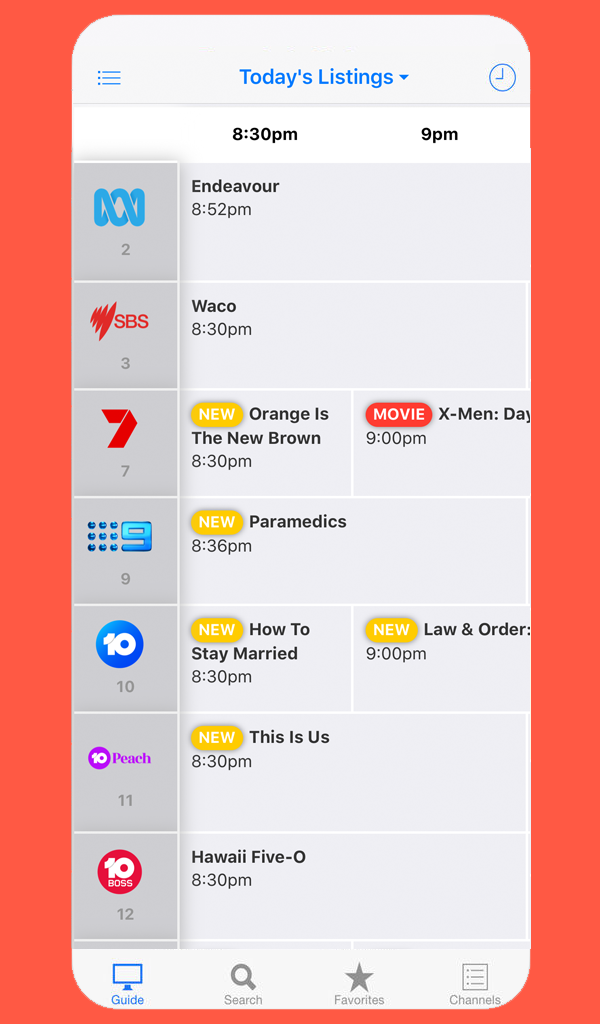Select the Guide tab
600x1024 pixels.
[x=127, y=984]
